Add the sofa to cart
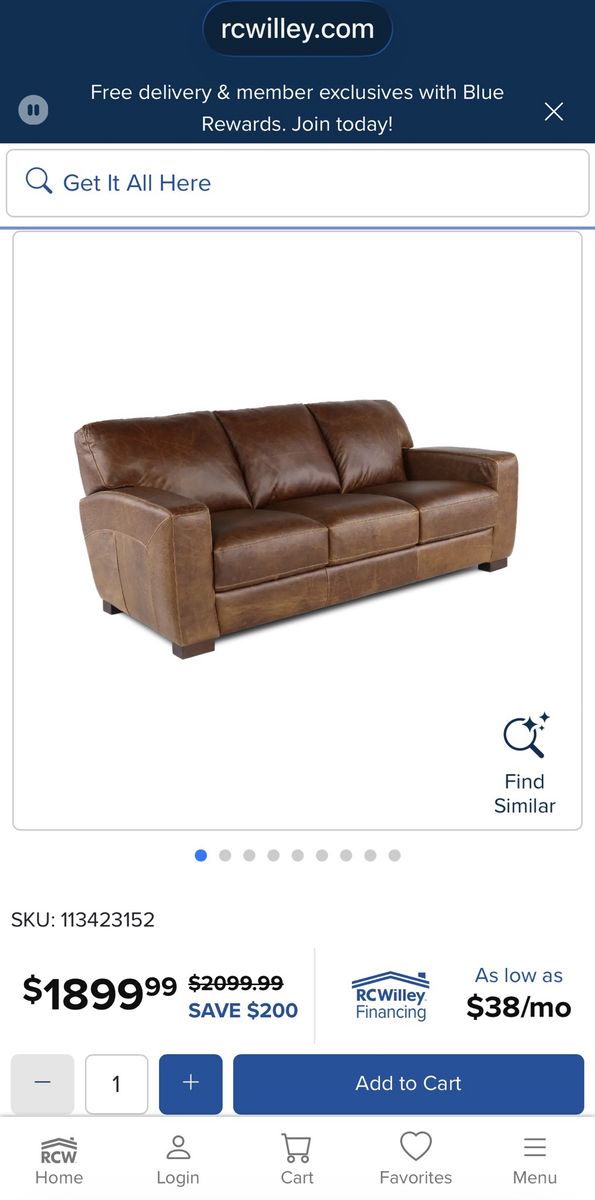Screen dimensions: 595x1200 pyautogui.click(x=408, y=1084)
